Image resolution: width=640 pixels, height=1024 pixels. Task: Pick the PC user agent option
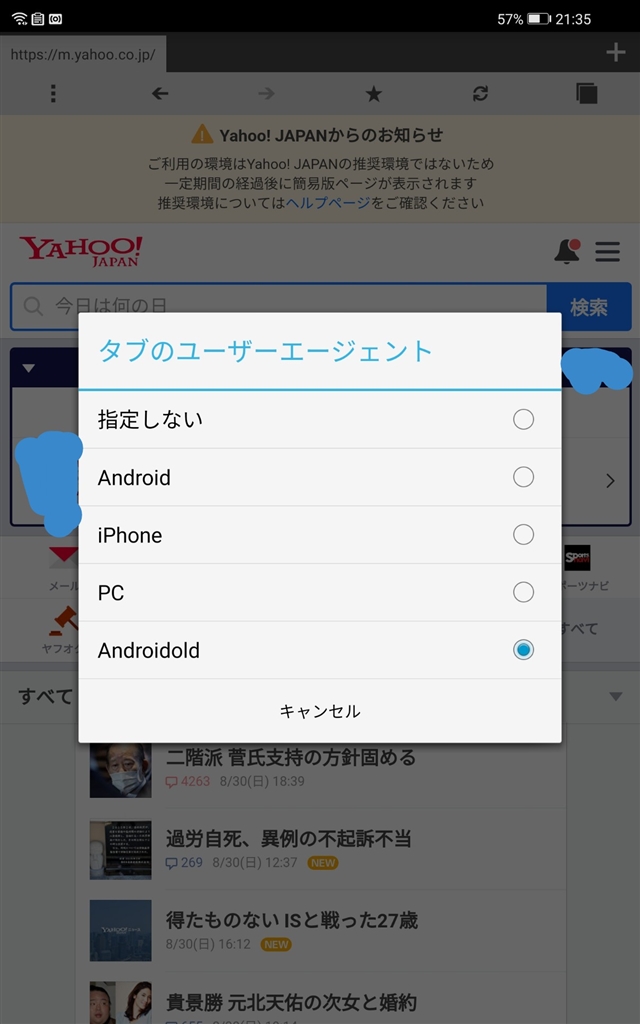tap(319, 592)
